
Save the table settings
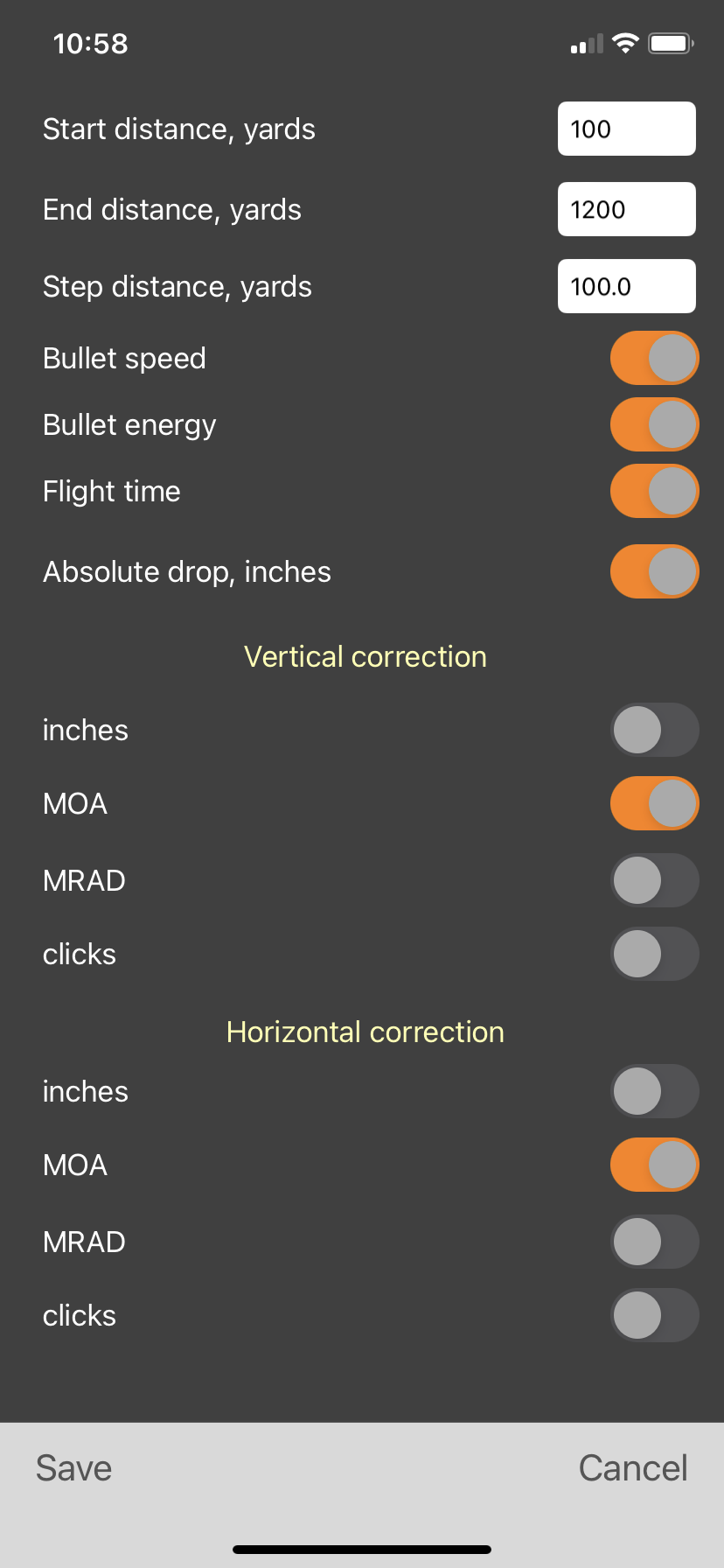pyautogui.click(x=74, y=1467)
